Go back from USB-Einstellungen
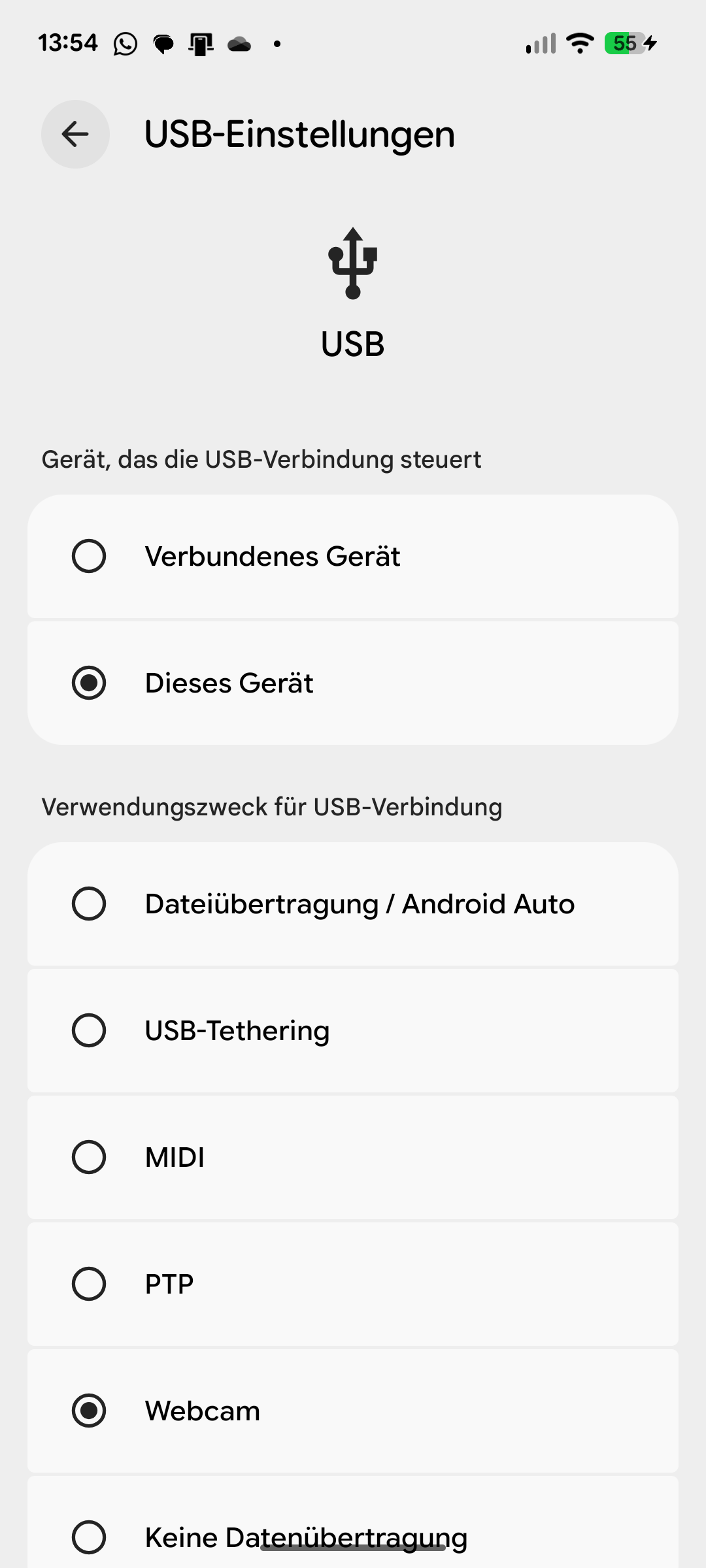The image size is (706, 1568). (x=75, y=134)
